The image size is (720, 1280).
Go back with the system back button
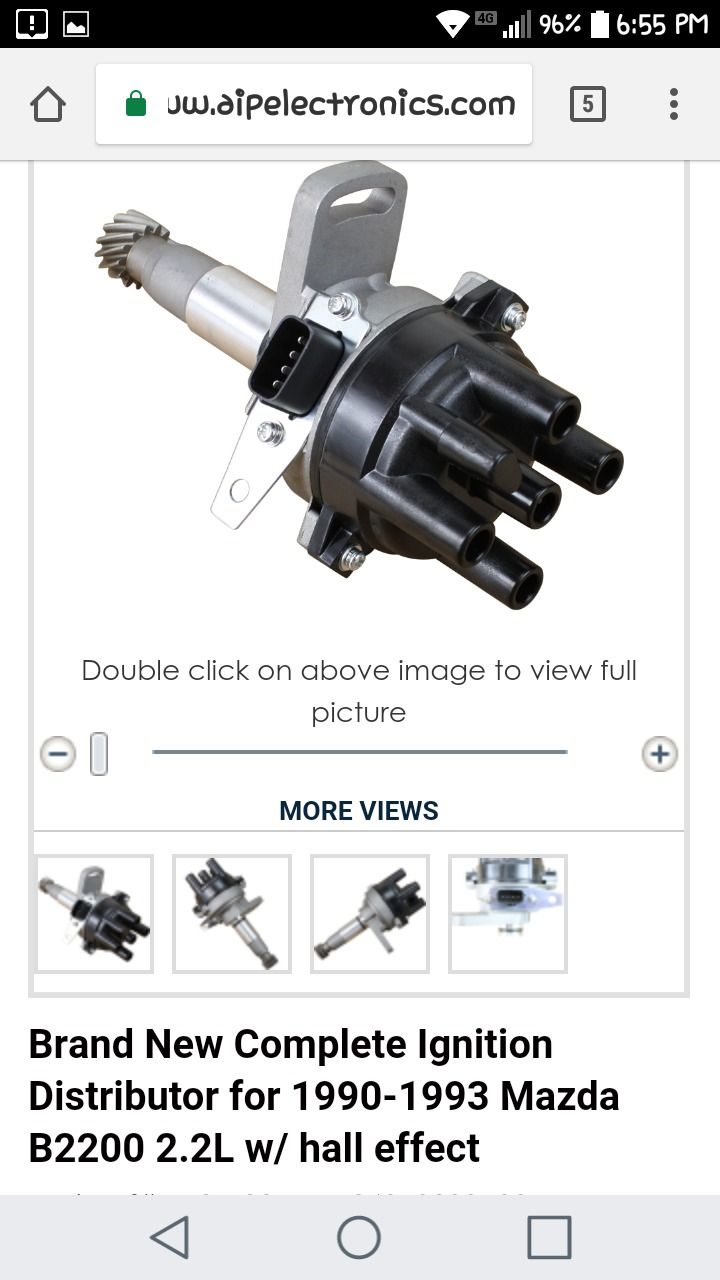pyautogui.click(x=170, y=1237)
